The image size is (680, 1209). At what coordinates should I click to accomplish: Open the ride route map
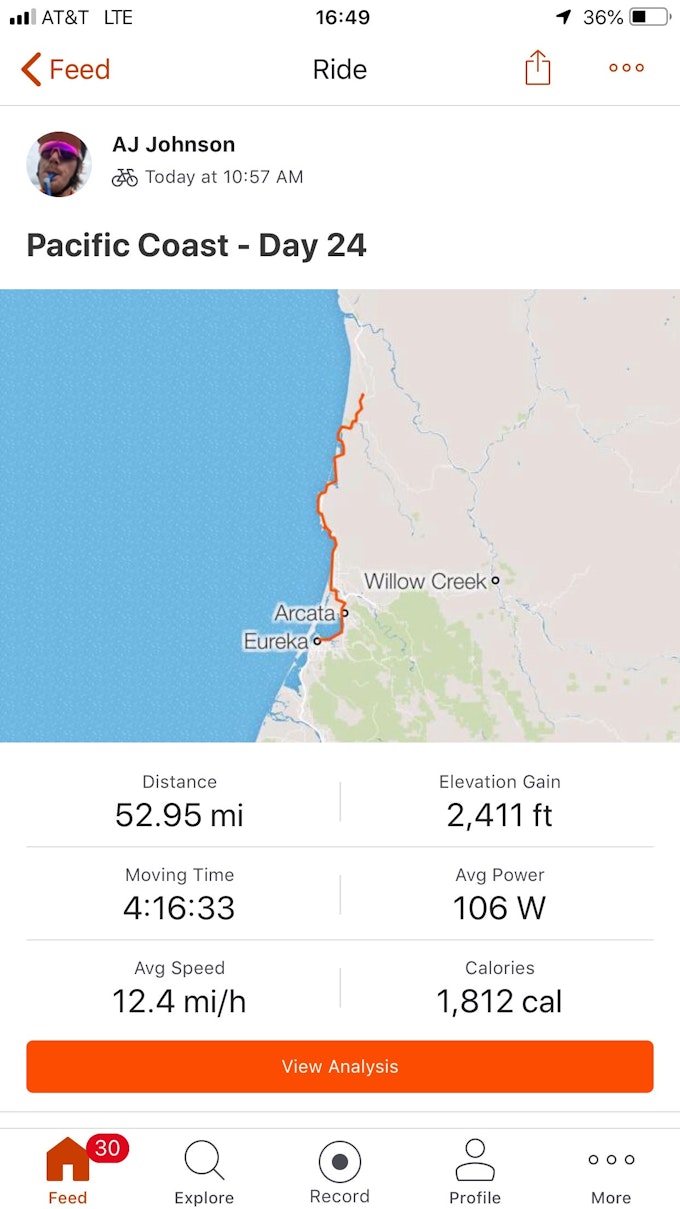click(340, 515)
